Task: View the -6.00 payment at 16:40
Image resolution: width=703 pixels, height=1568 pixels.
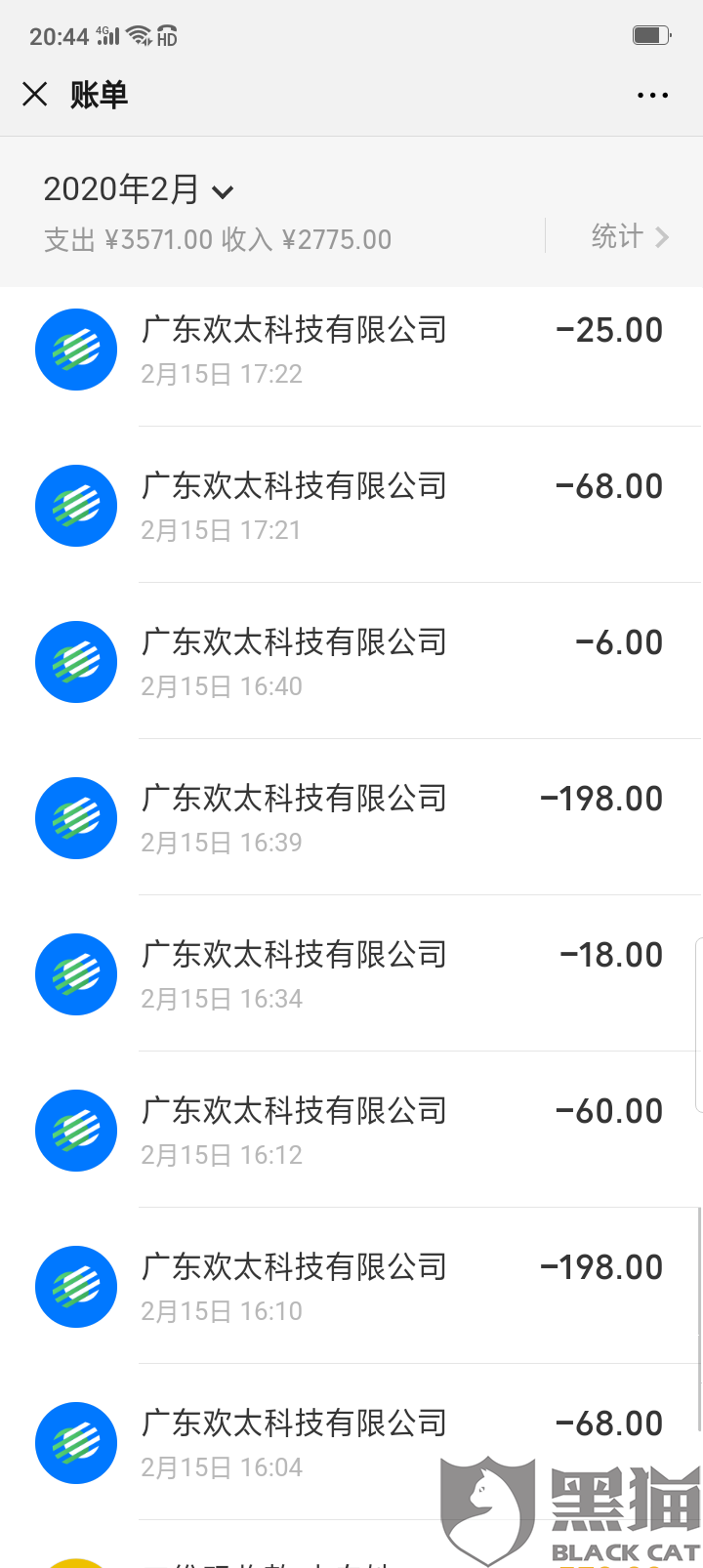Action: 351,662
